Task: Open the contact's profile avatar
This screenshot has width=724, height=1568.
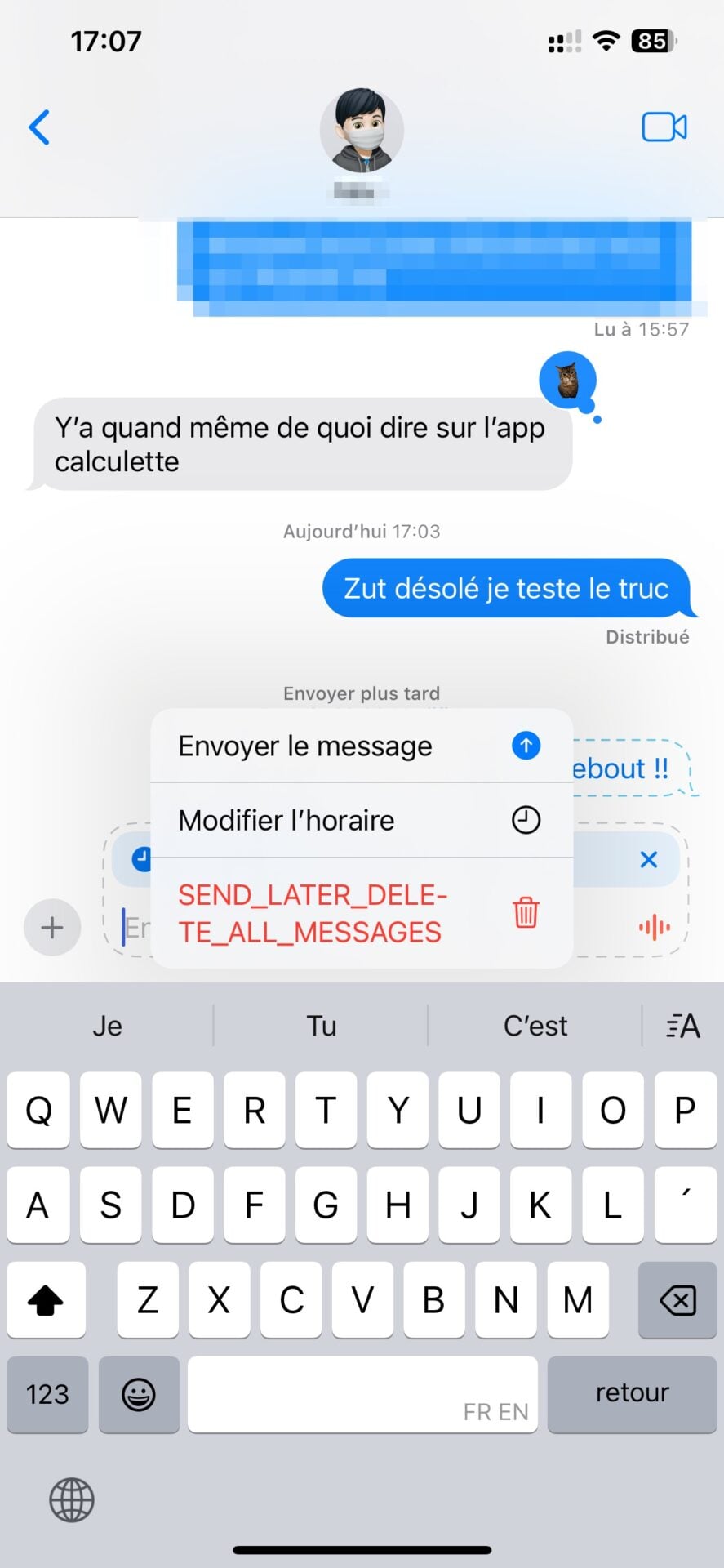Action: coord(362,131)
